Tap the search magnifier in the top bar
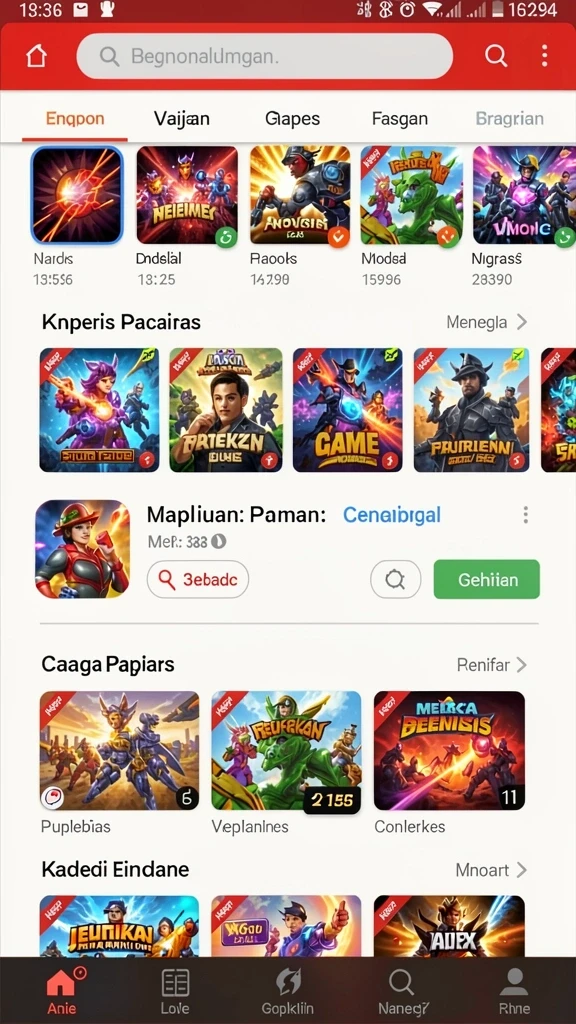This screenshot has height=1024, width=576. (496, 56)
